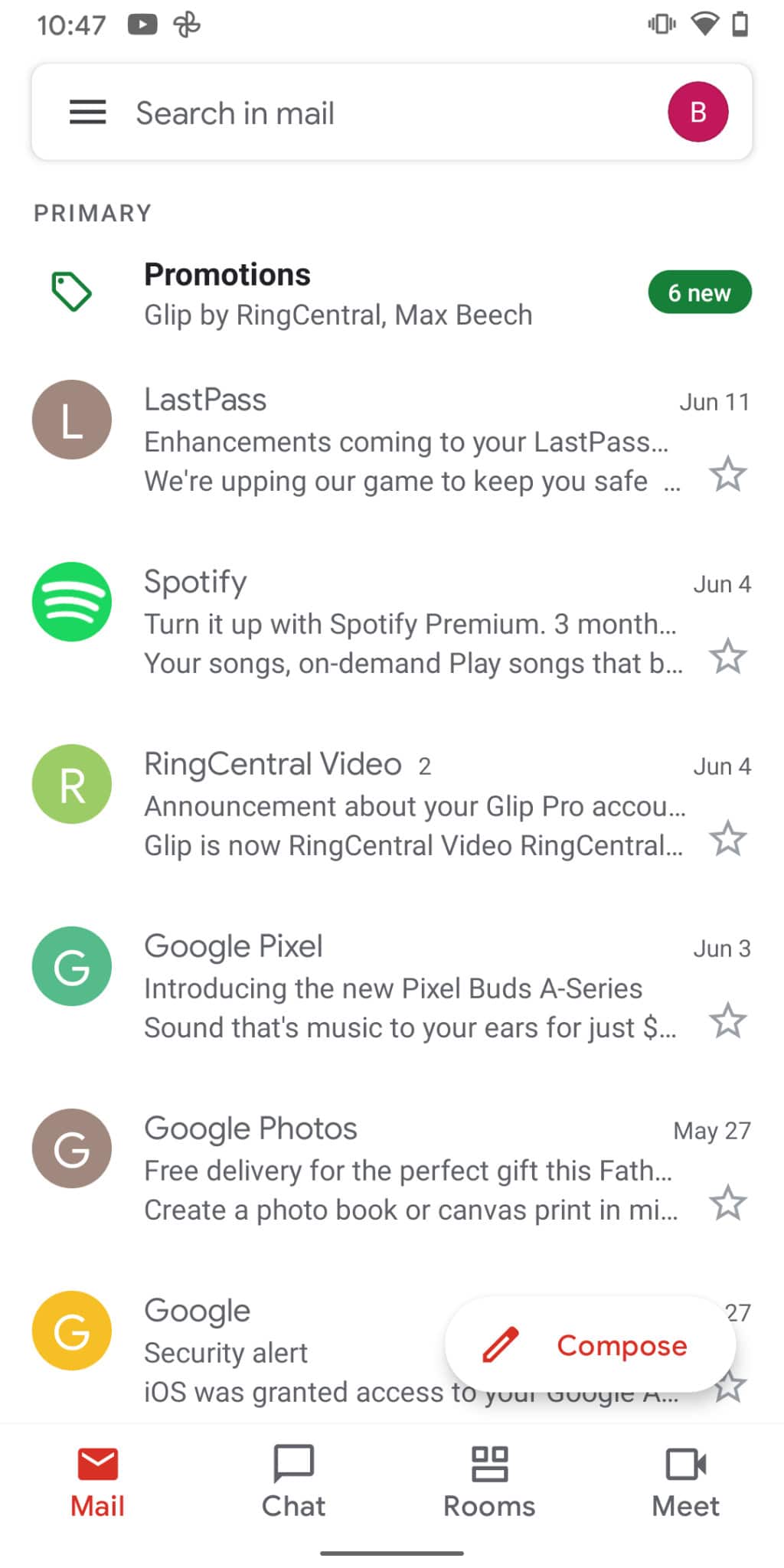784x1568 pixels.
Task: Star the LastPass email
Action: (x=727, y=475)
